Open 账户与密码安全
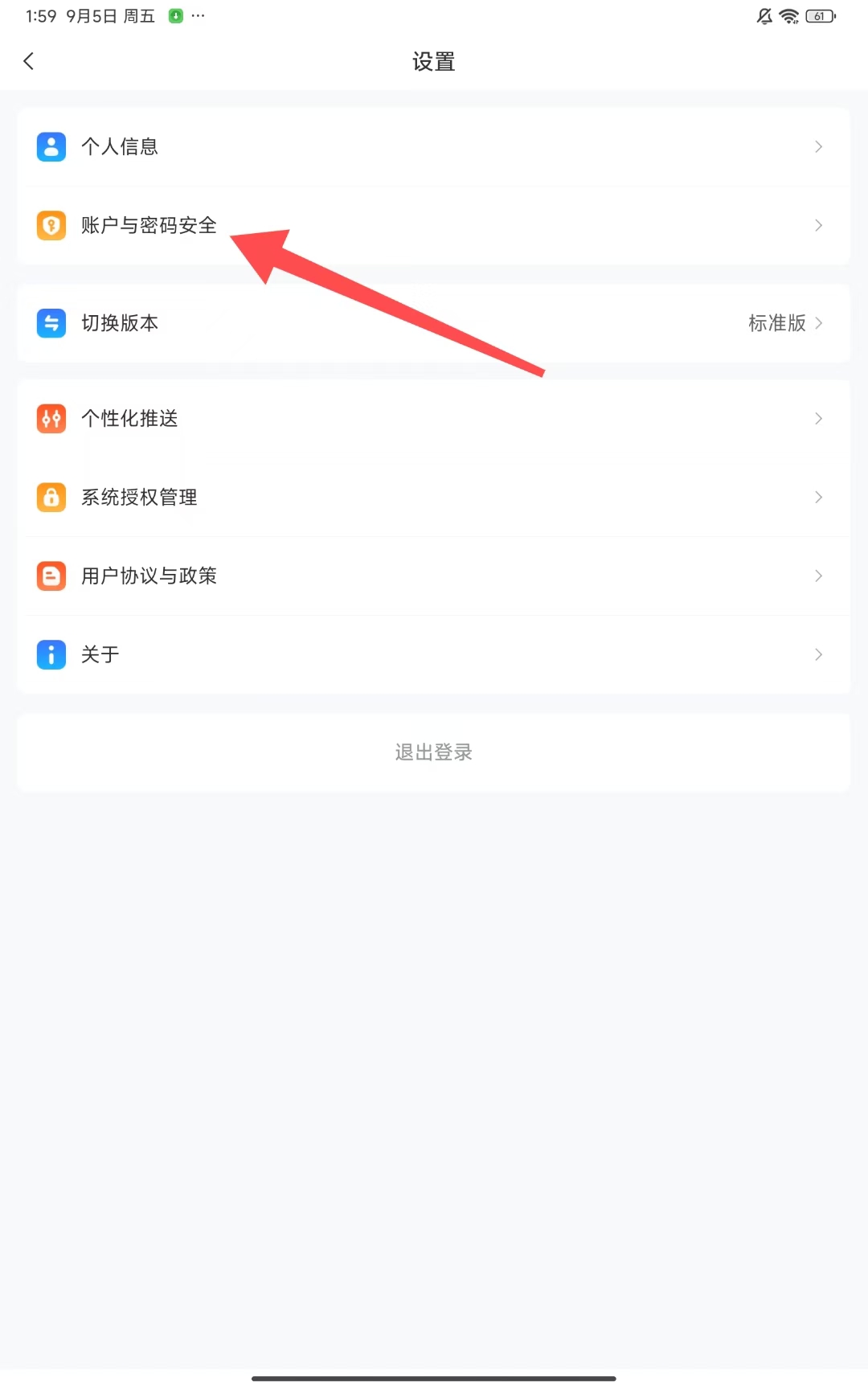Image resolution: width=868 pixels, height=1389 pixels. coord(434,225)
